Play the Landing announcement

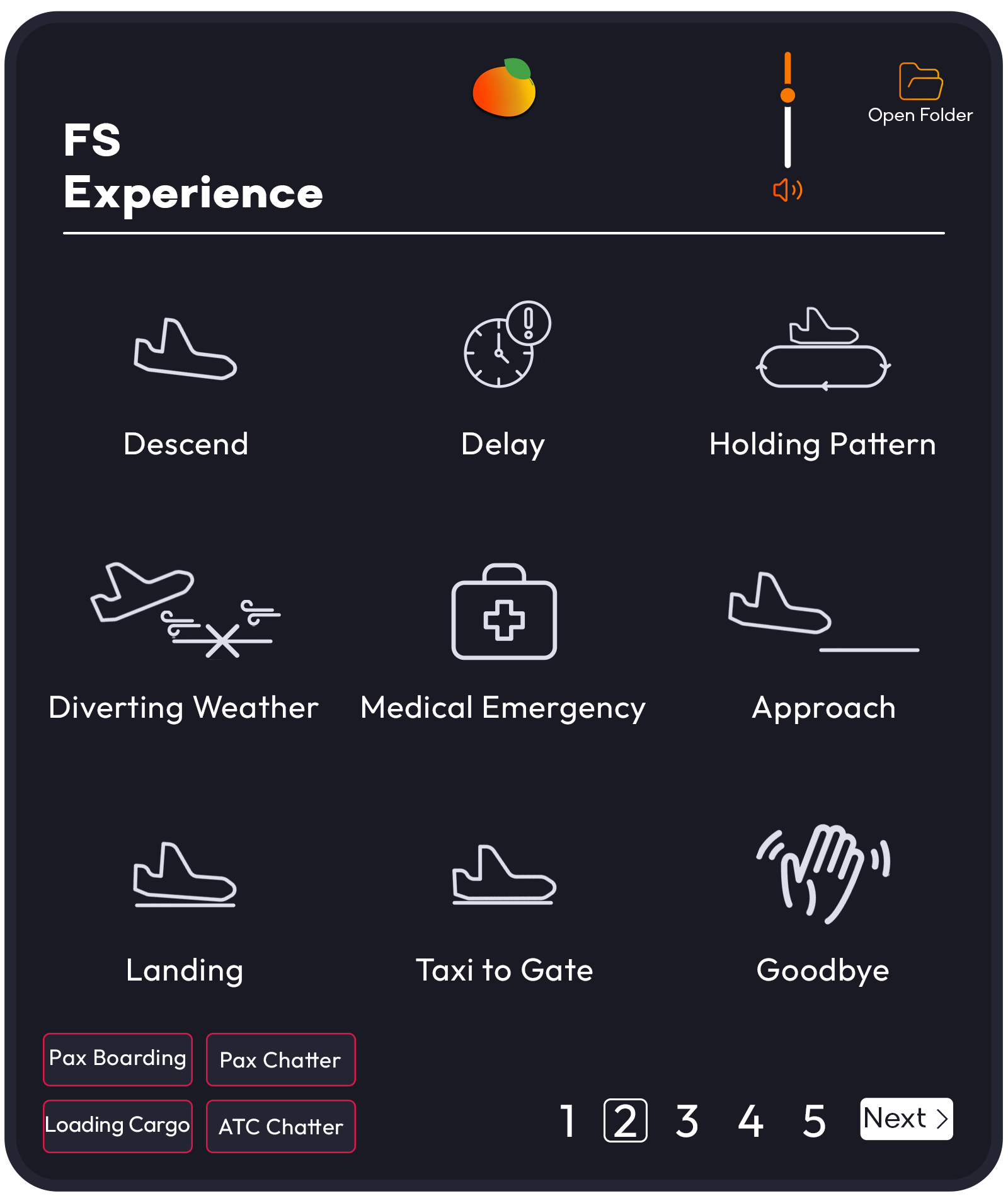point(185,907)
